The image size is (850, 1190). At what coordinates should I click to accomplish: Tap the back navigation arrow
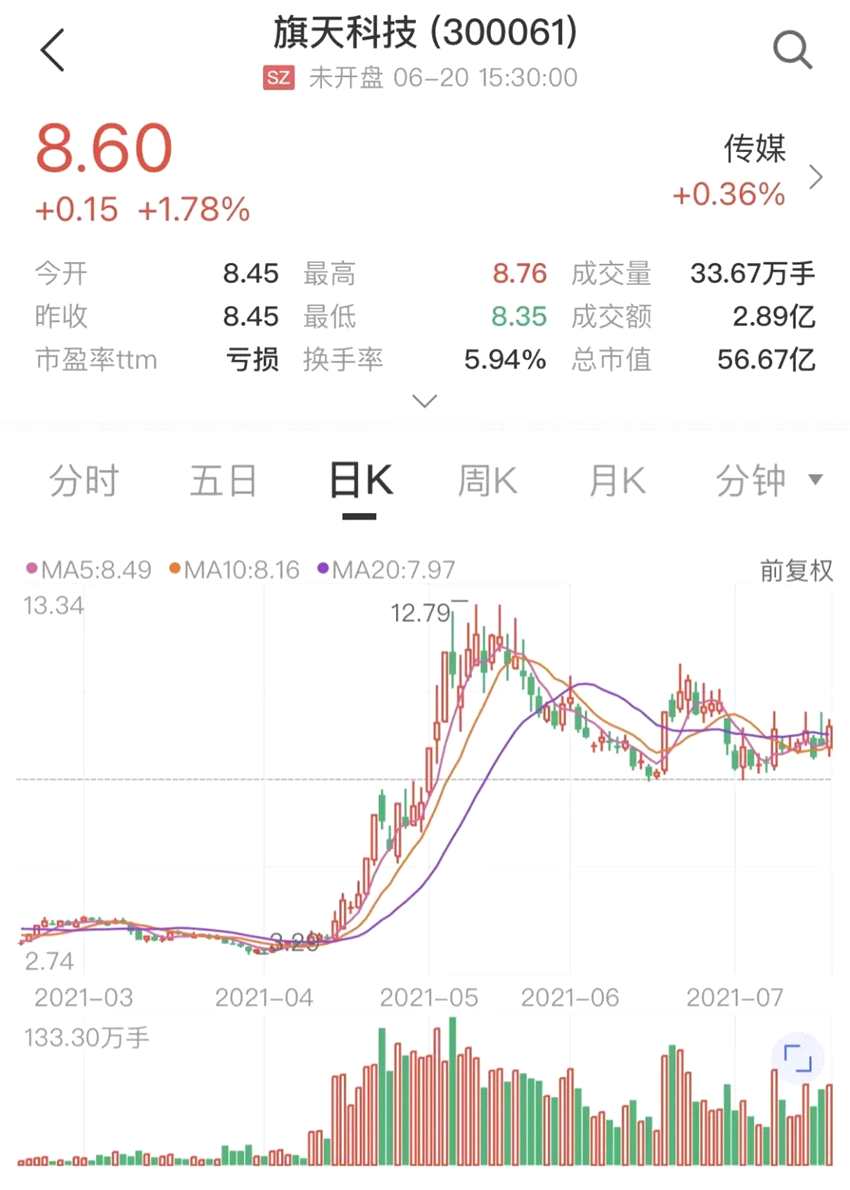[52, 50]
